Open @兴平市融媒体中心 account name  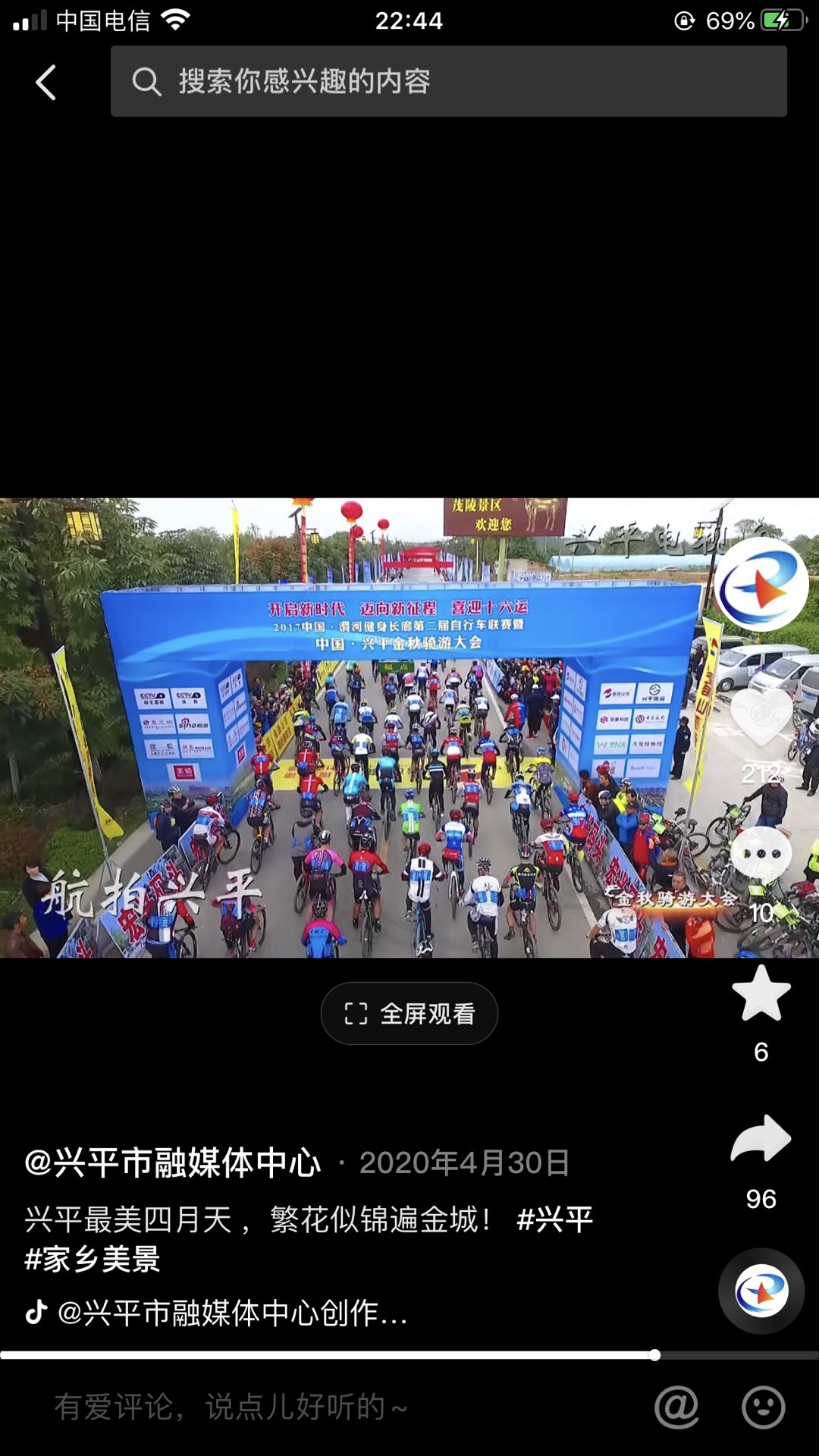coord(173,1163)
